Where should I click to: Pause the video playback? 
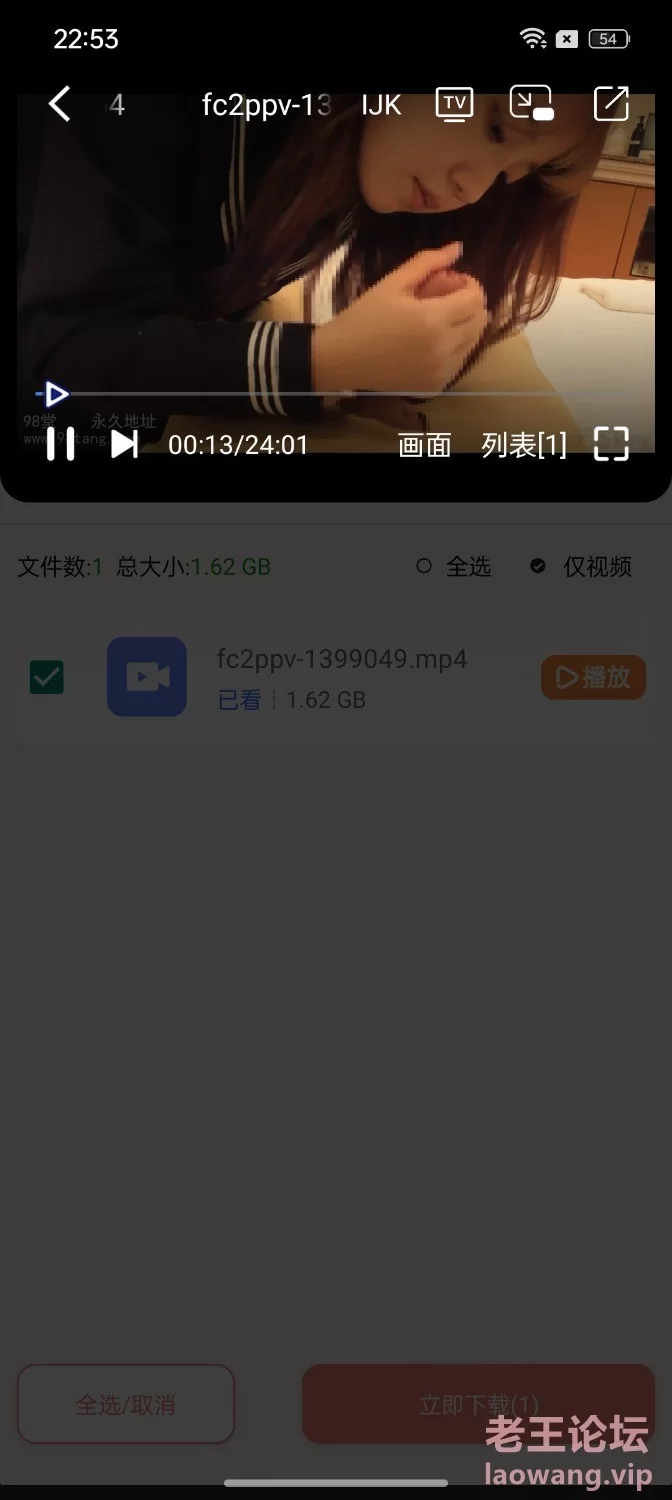61,444
